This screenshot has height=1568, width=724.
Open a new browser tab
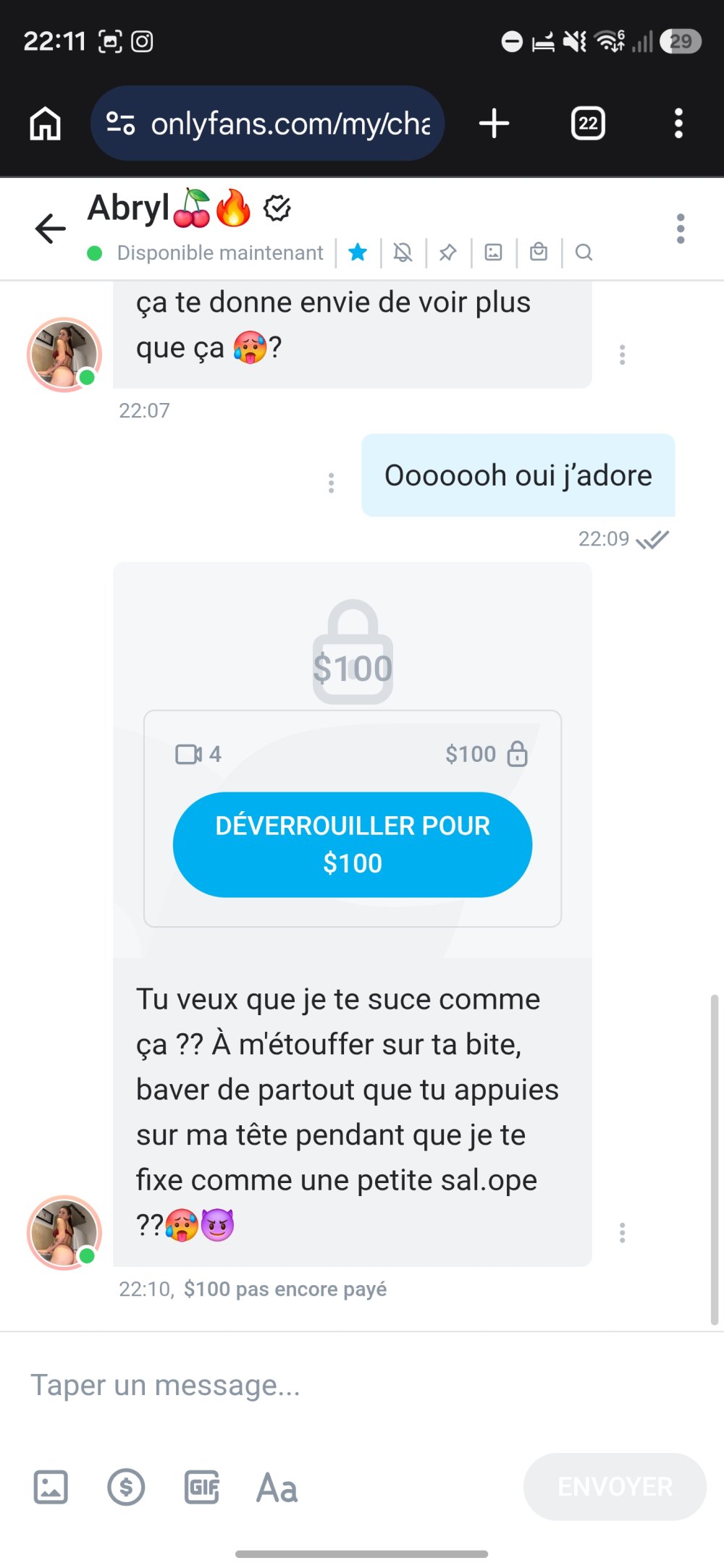click(494, 124)
